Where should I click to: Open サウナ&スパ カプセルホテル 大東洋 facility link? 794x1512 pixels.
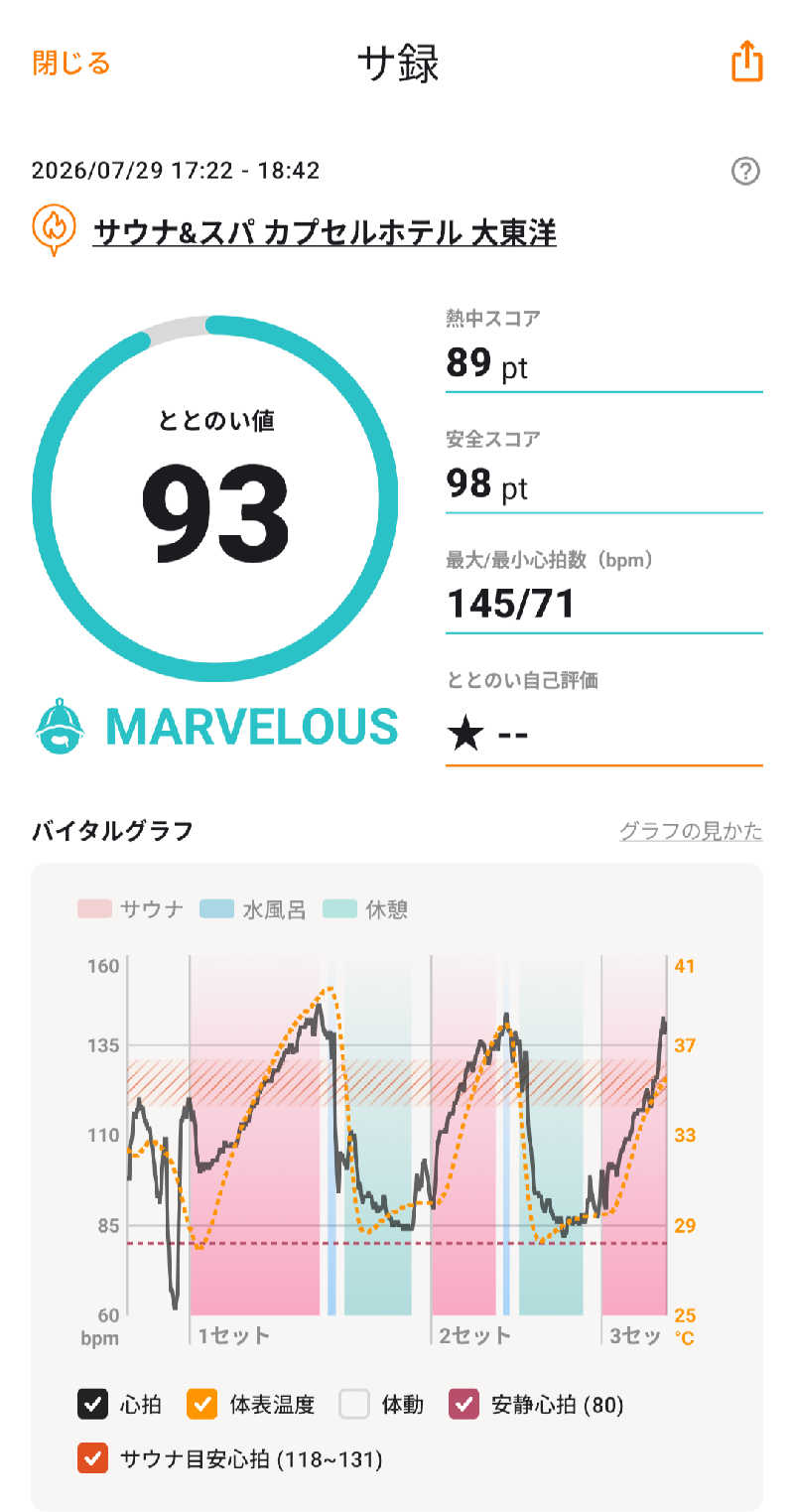coord(324,232)
